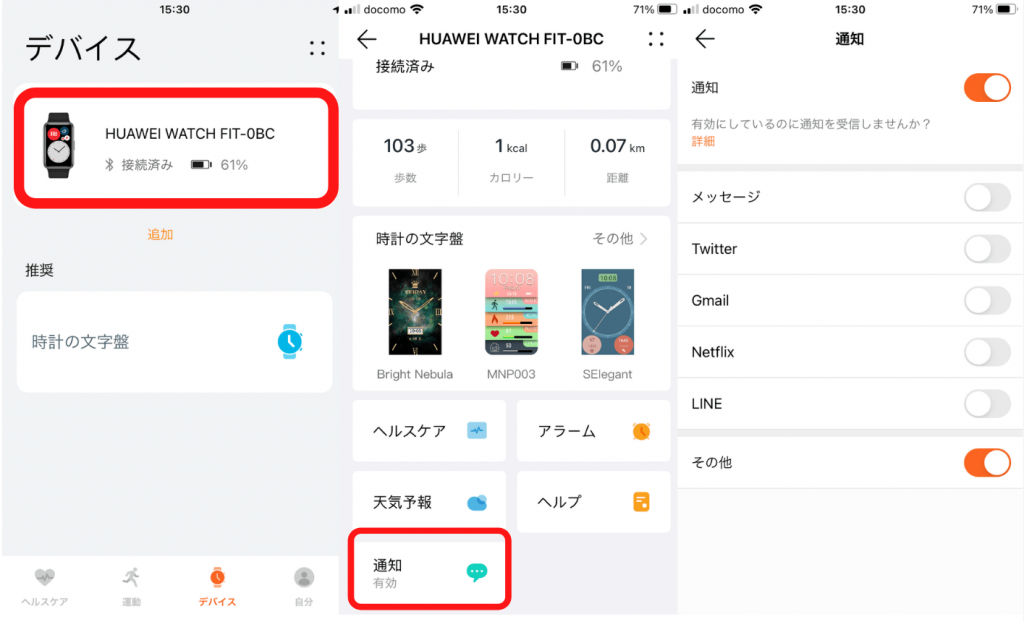
Task: Enable Netflix notifications
Action: click(x=986, y=352)
